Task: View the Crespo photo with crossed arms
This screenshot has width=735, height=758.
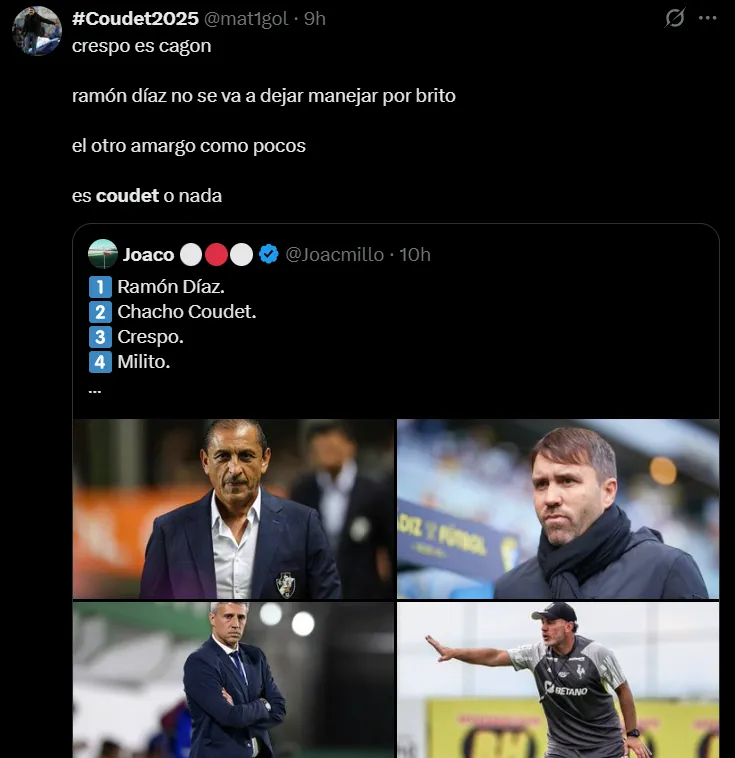Action: tap(233, 680)
